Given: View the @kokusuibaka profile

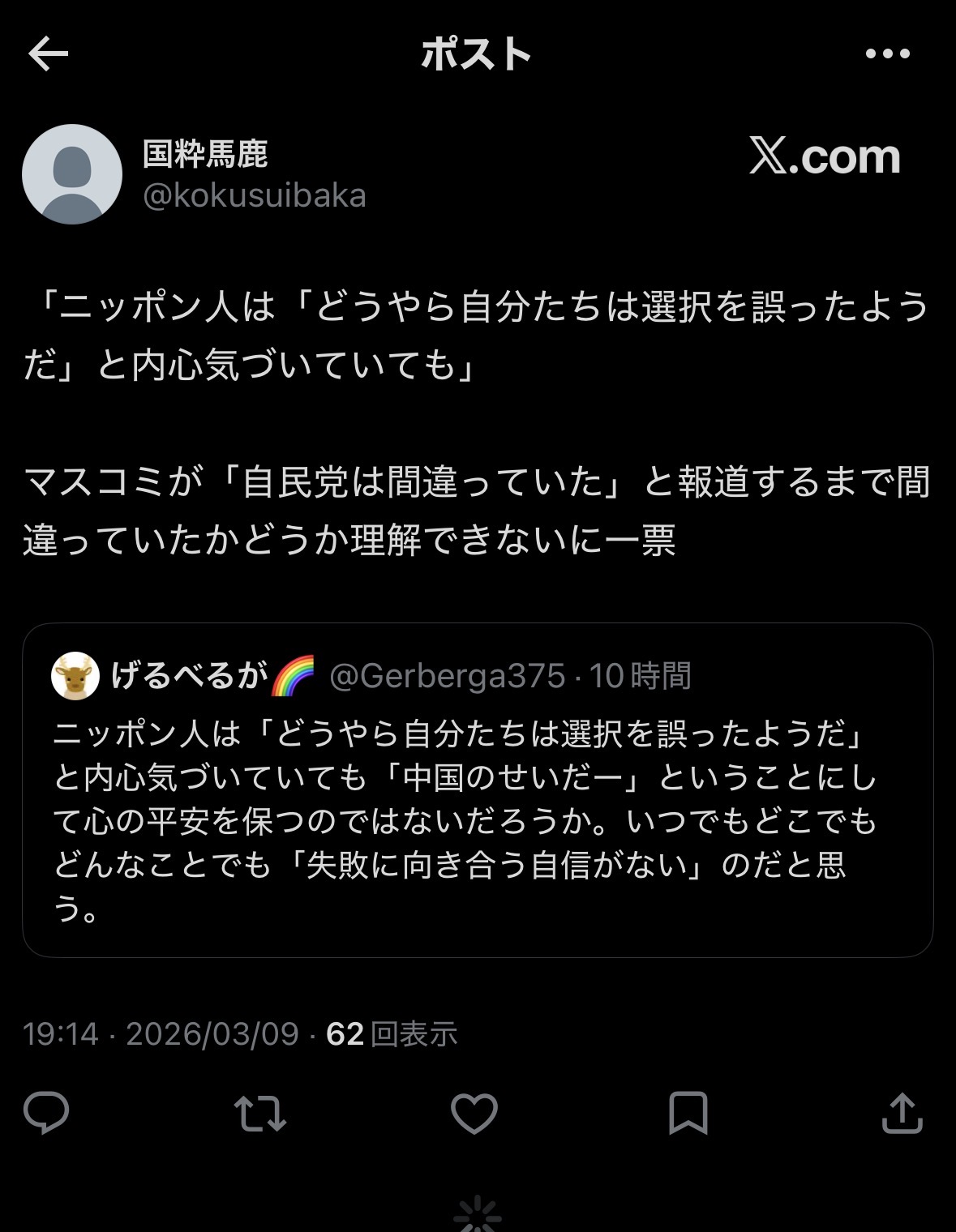Looking at the screenshot, I should click(x=254, y=196).
